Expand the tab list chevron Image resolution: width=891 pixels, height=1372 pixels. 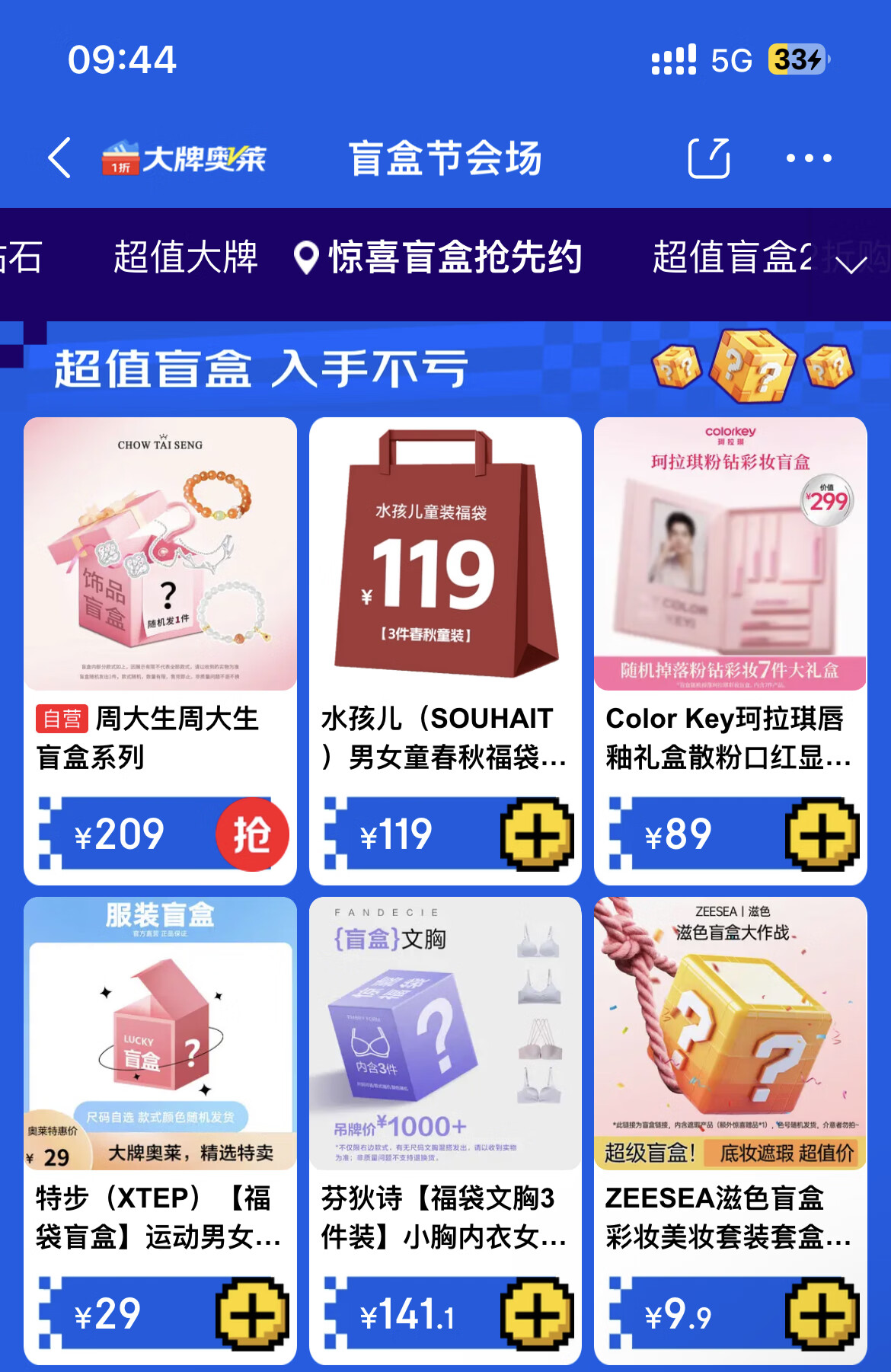(x=851, y=263)
